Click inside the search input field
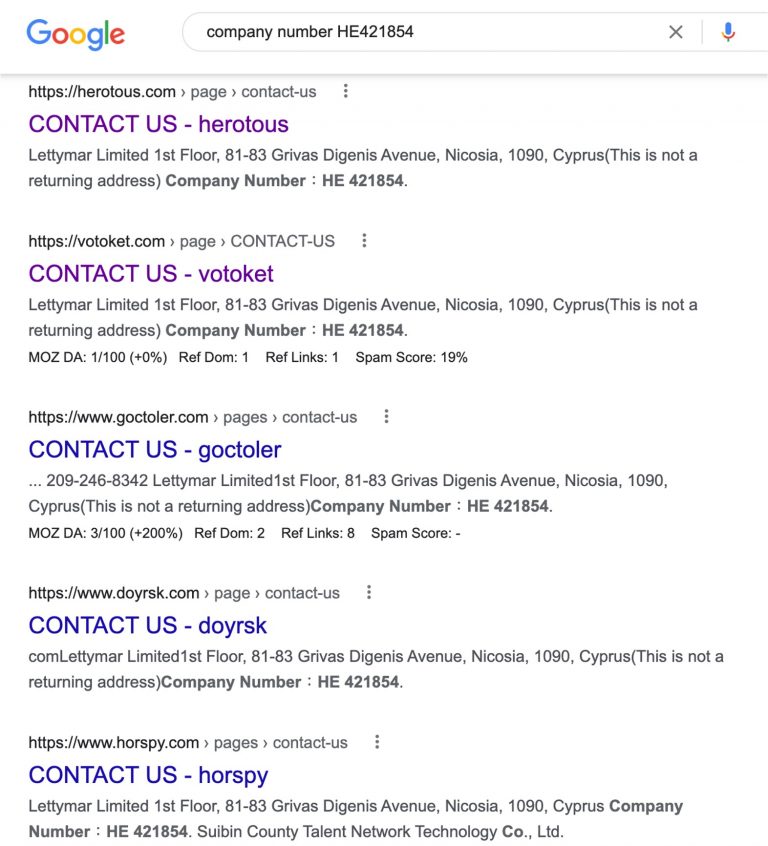 (400, 32)
